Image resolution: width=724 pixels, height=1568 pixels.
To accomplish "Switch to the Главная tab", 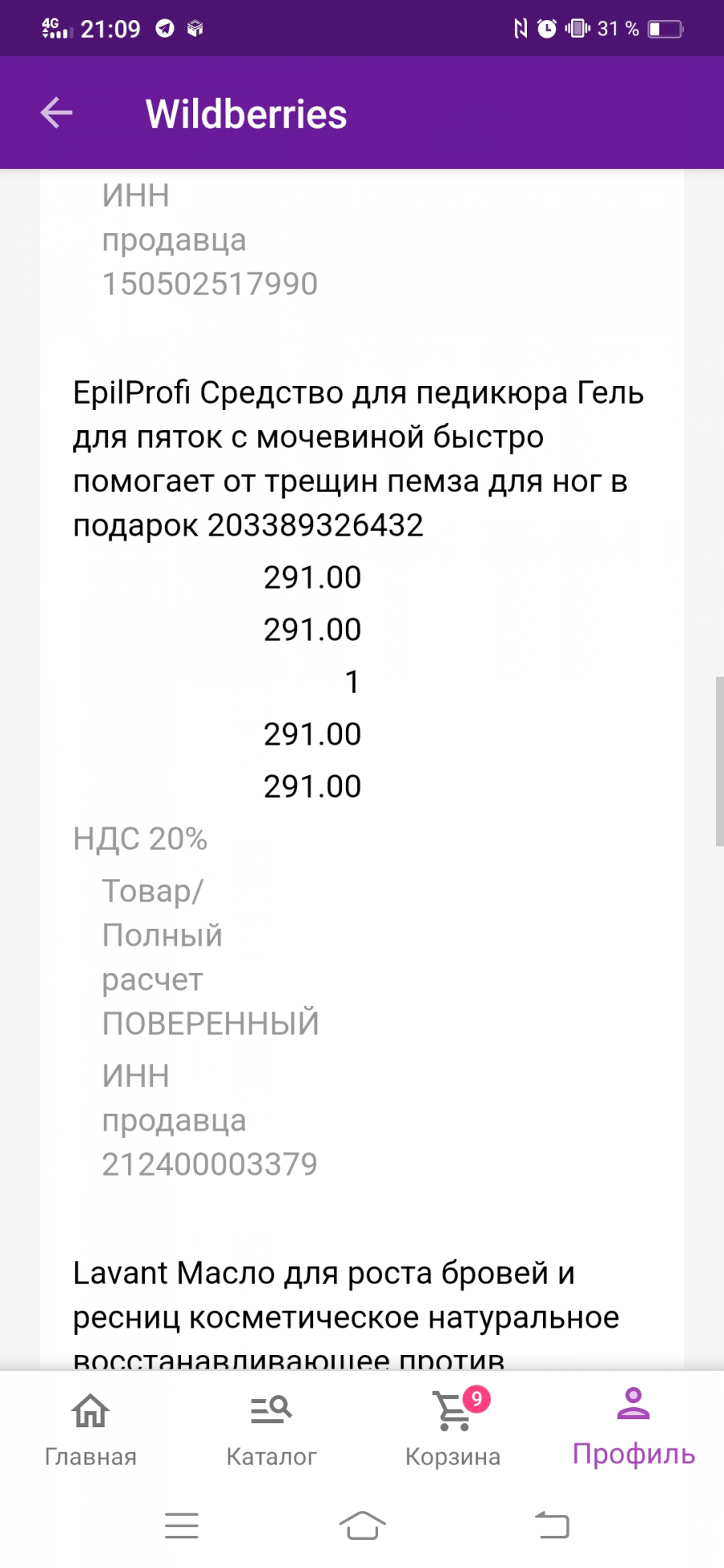I will tap(91, 1430).
